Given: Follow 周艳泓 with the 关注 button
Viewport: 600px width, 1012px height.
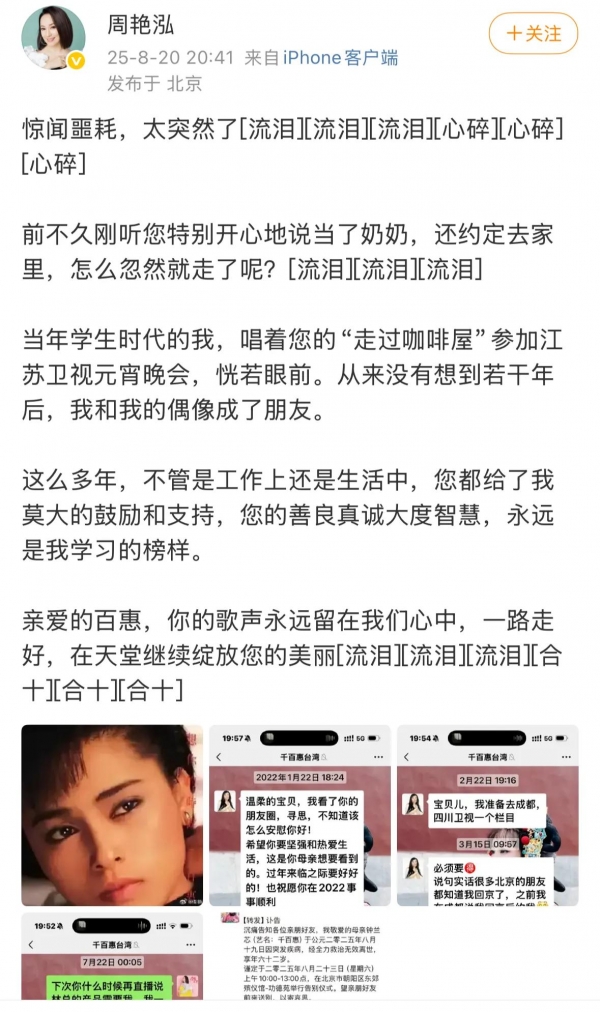Looking at the screenshot, I should click(533, 33).
